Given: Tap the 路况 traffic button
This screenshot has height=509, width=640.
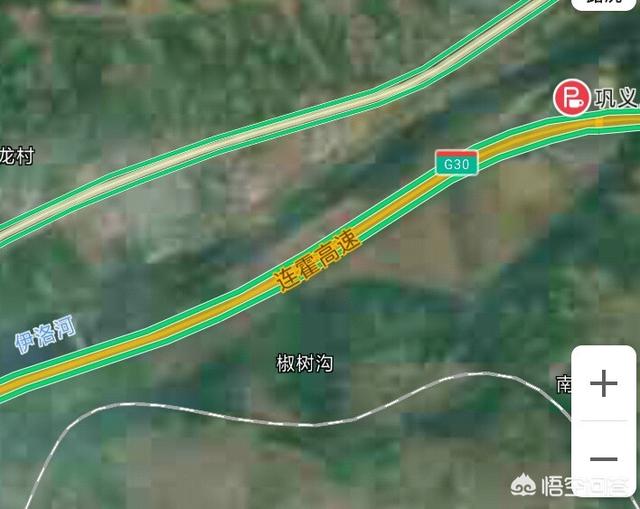Looking at the screenshot, I should point(600,5).
